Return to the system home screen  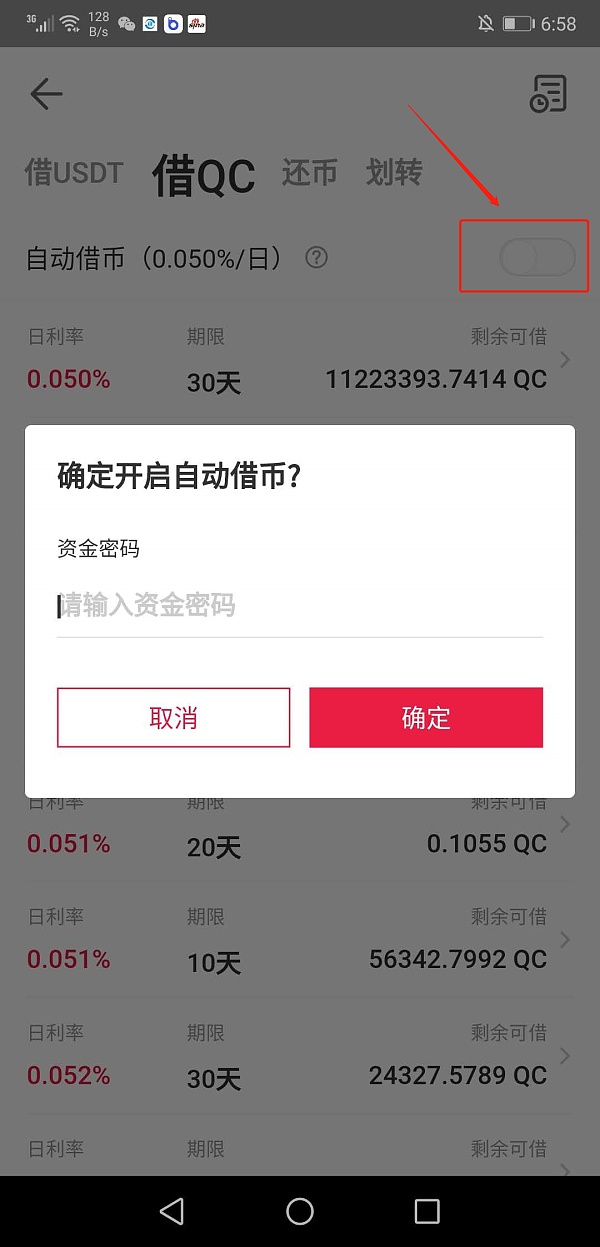pyautogui.click(x=300, y=1211)
